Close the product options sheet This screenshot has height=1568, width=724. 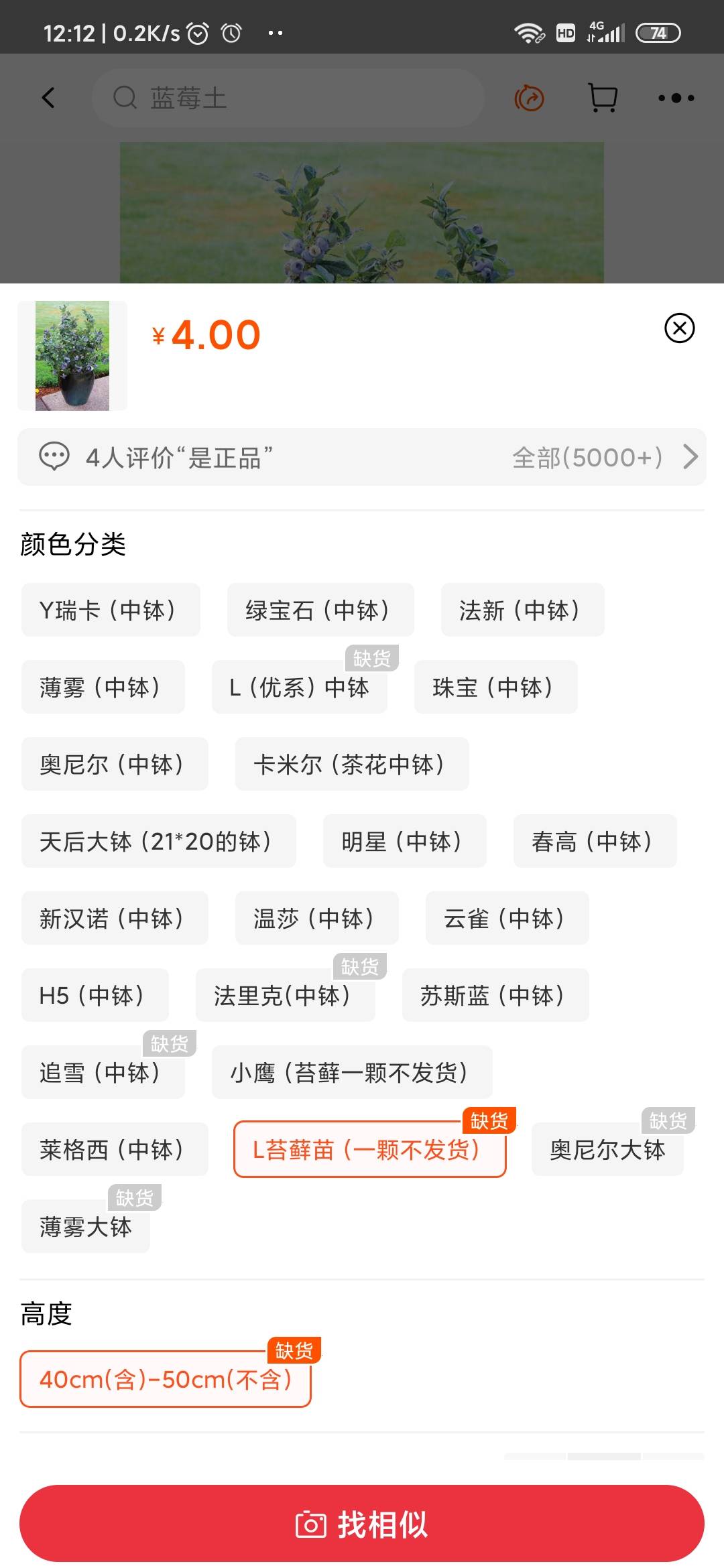[x=679, y=328]
